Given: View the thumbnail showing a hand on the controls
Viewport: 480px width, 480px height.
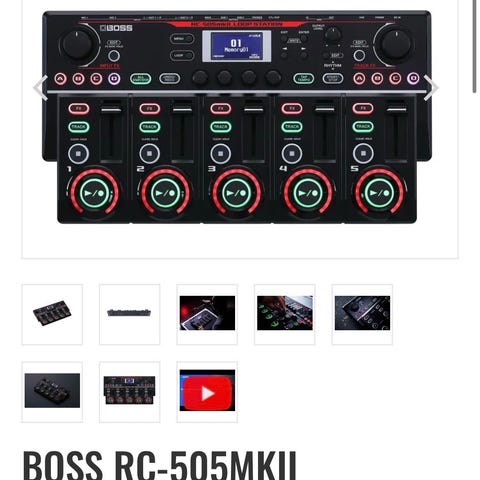Looking at the screenshot, I should click(x=285, y=314).
